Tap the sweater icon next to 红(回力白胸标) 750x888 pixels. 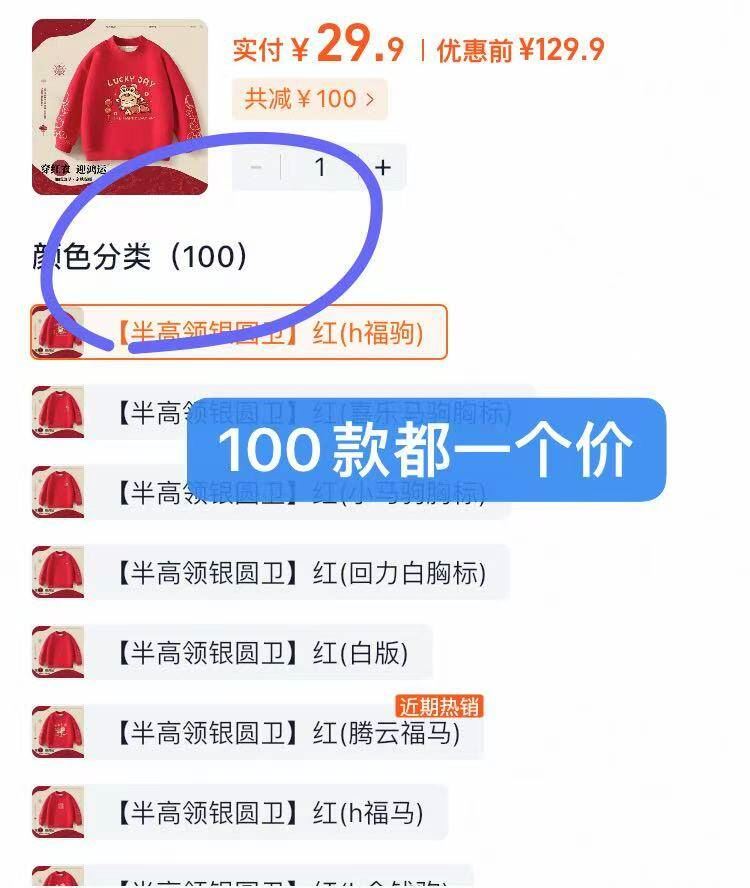tap(55, 573)
